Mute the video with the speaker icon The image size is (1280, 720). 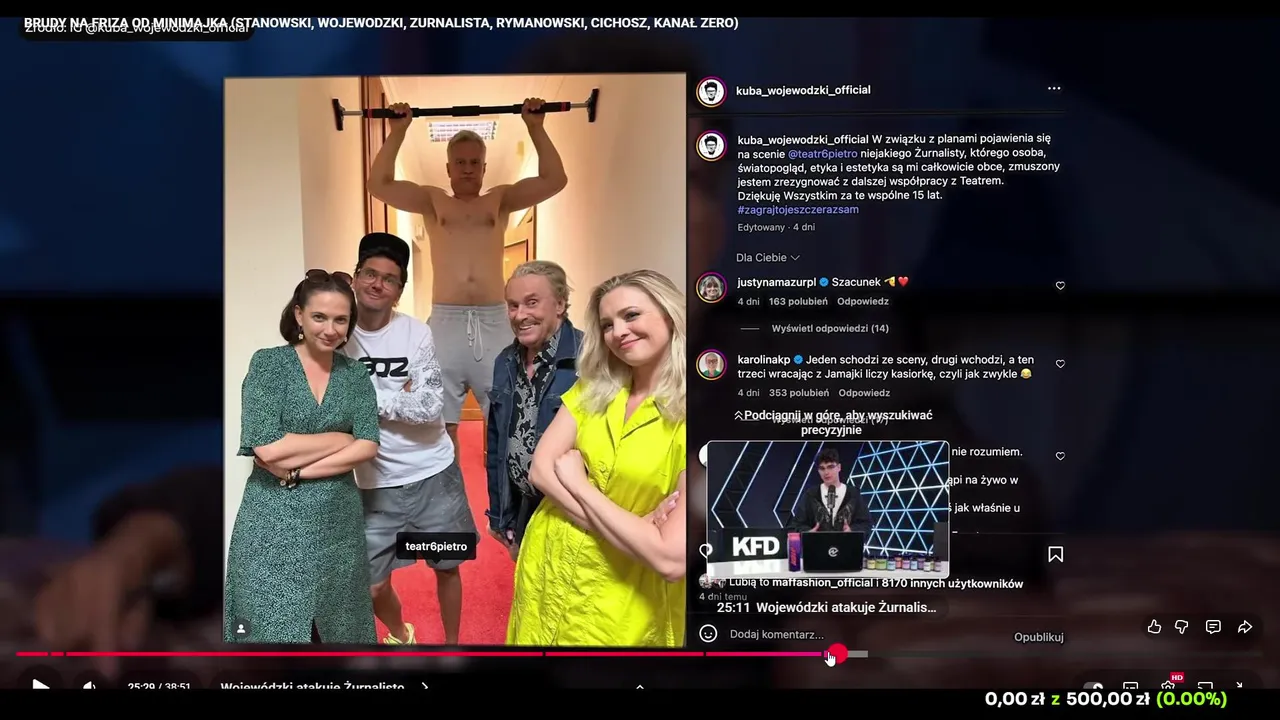pyautogui.click(x=89, y=688)
